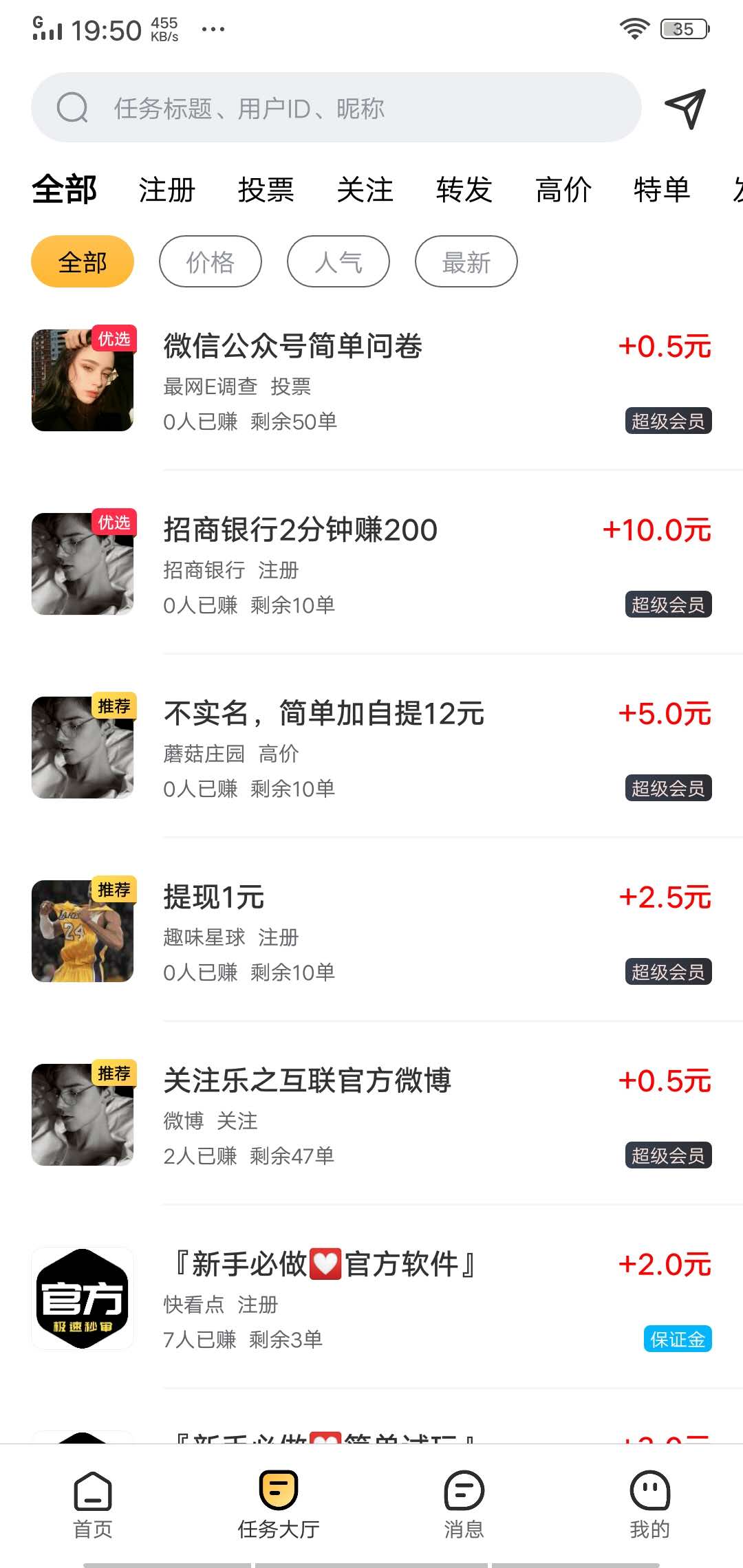Click the 优选 badge on the questionnaire task
The image size is (743, 1568).
click(114, 339)
